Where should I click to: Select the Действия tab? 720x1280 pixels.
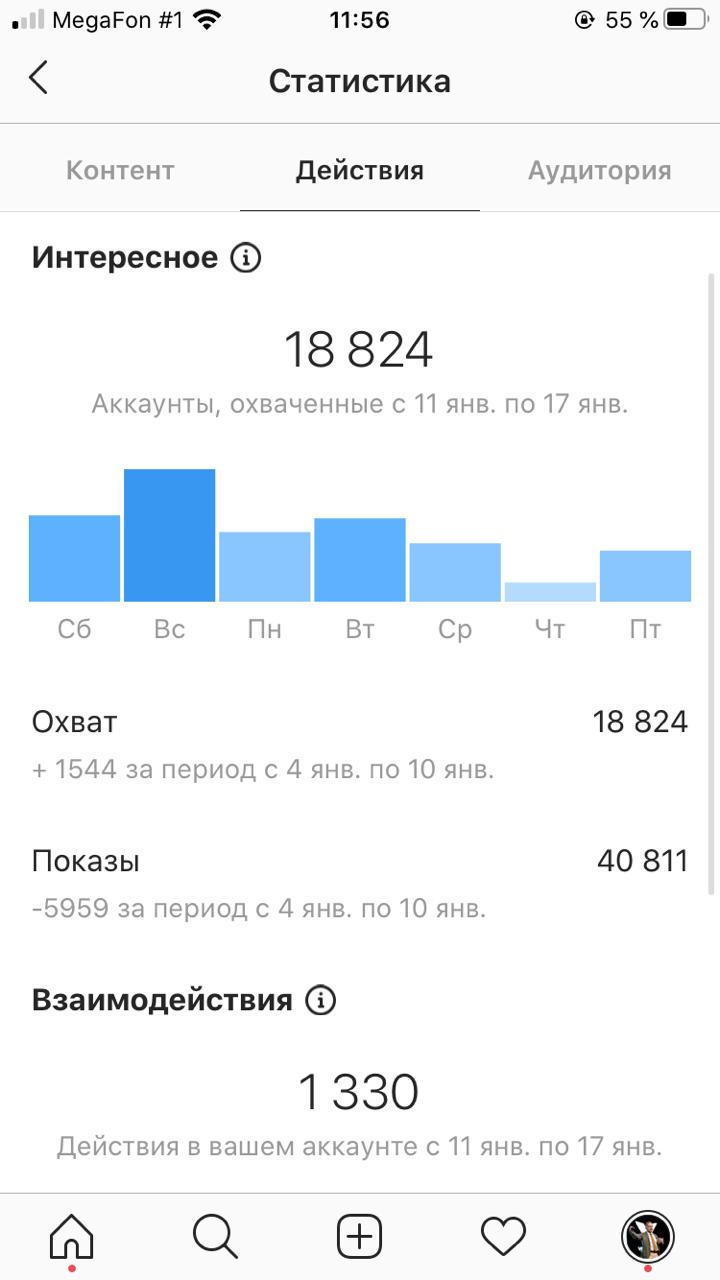point(360,170)
